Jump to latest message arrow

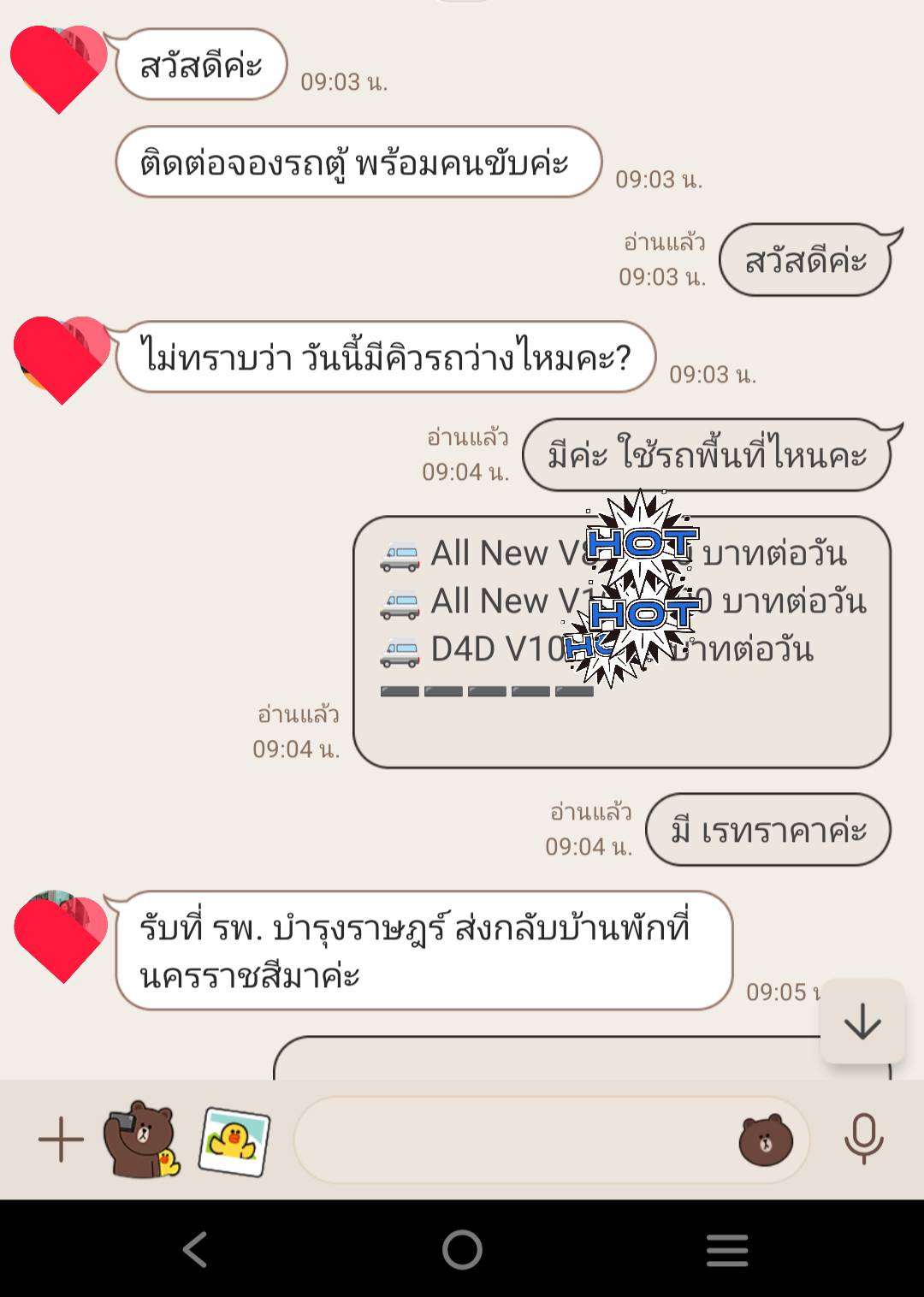[862, 1022]
